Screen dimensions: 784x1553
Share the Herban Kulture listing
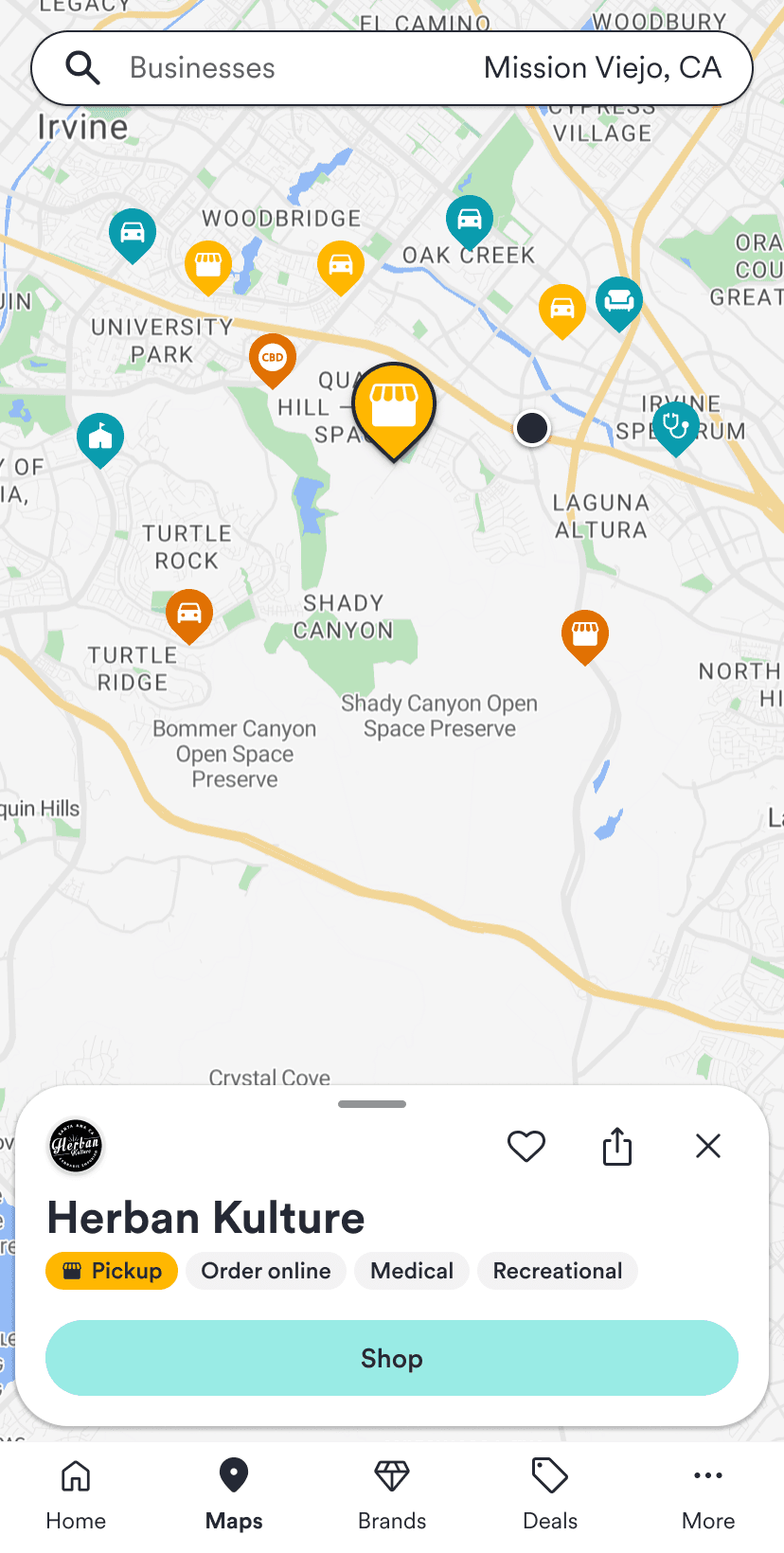pyautogui.click(x=617, y=1146)
